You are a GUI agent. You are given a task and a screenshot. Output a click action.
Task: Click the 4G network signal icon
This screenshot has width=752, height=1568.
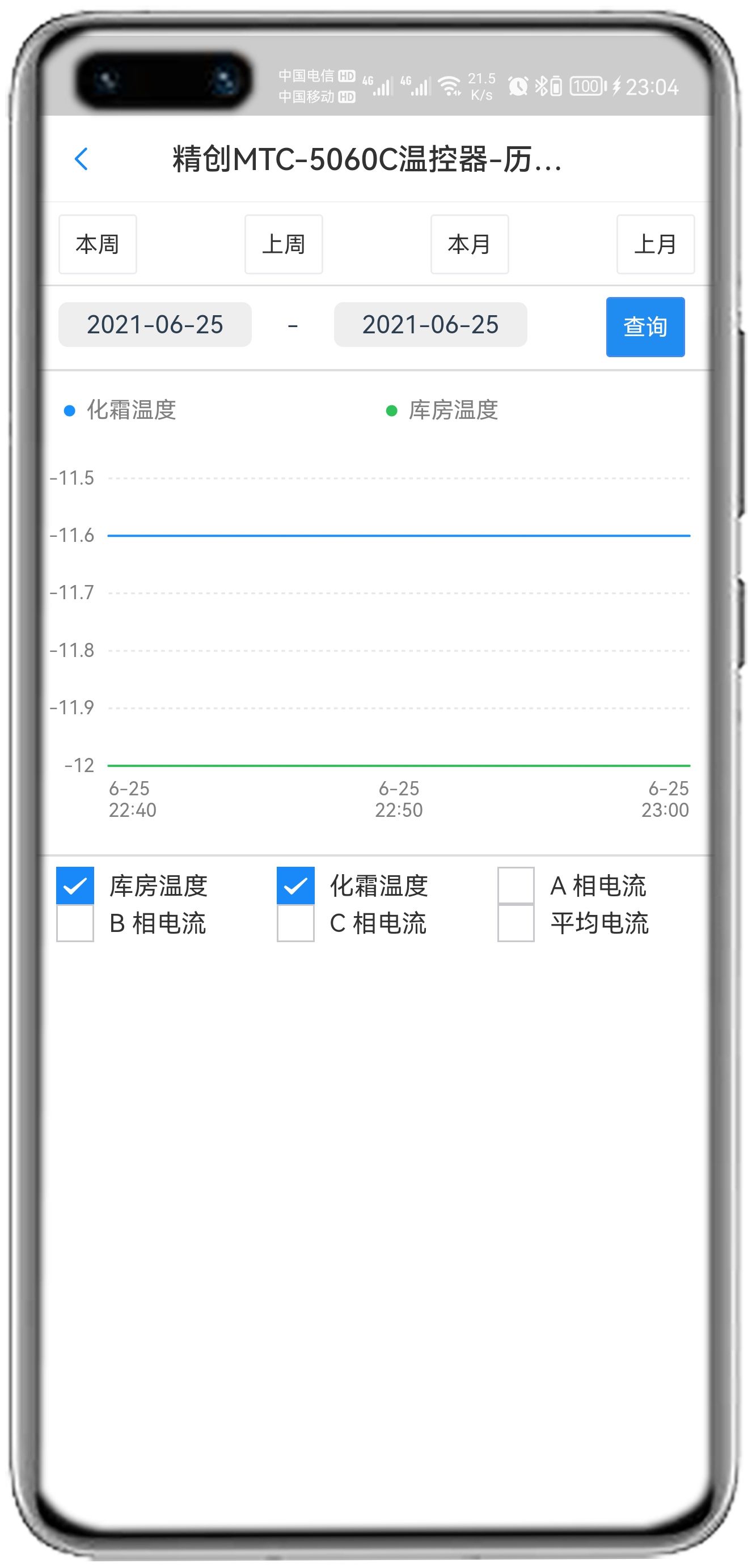pyautogui.click(x=378, y=86)
